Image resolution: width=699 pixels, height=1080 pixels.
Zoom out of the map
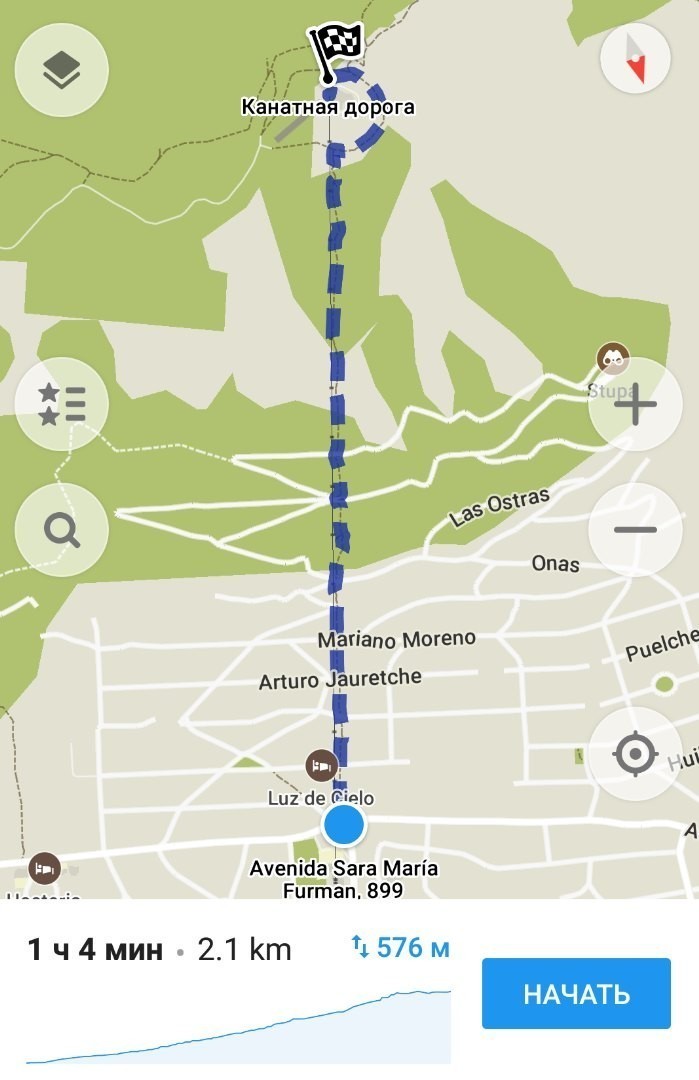coord(635,530)
